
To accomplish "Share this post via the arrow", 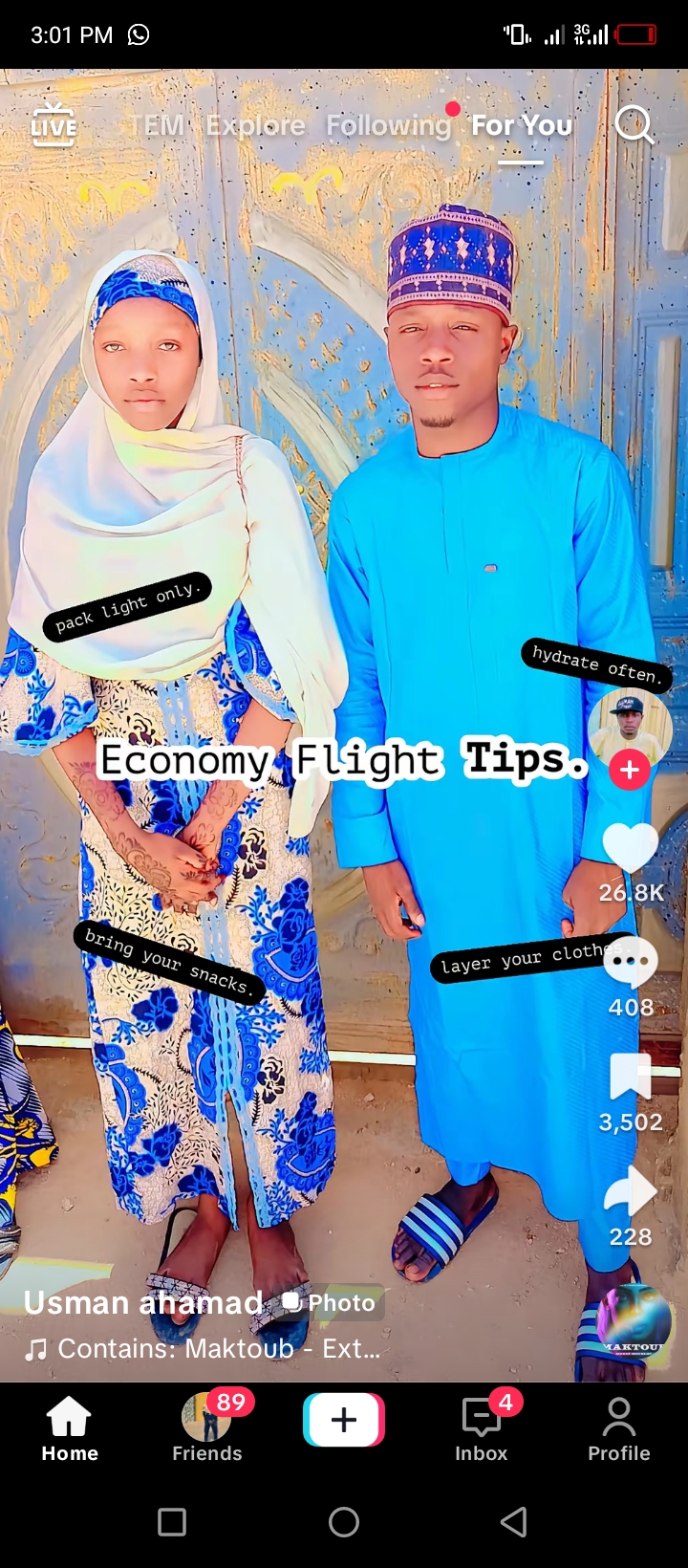I will pos(631,1191).
